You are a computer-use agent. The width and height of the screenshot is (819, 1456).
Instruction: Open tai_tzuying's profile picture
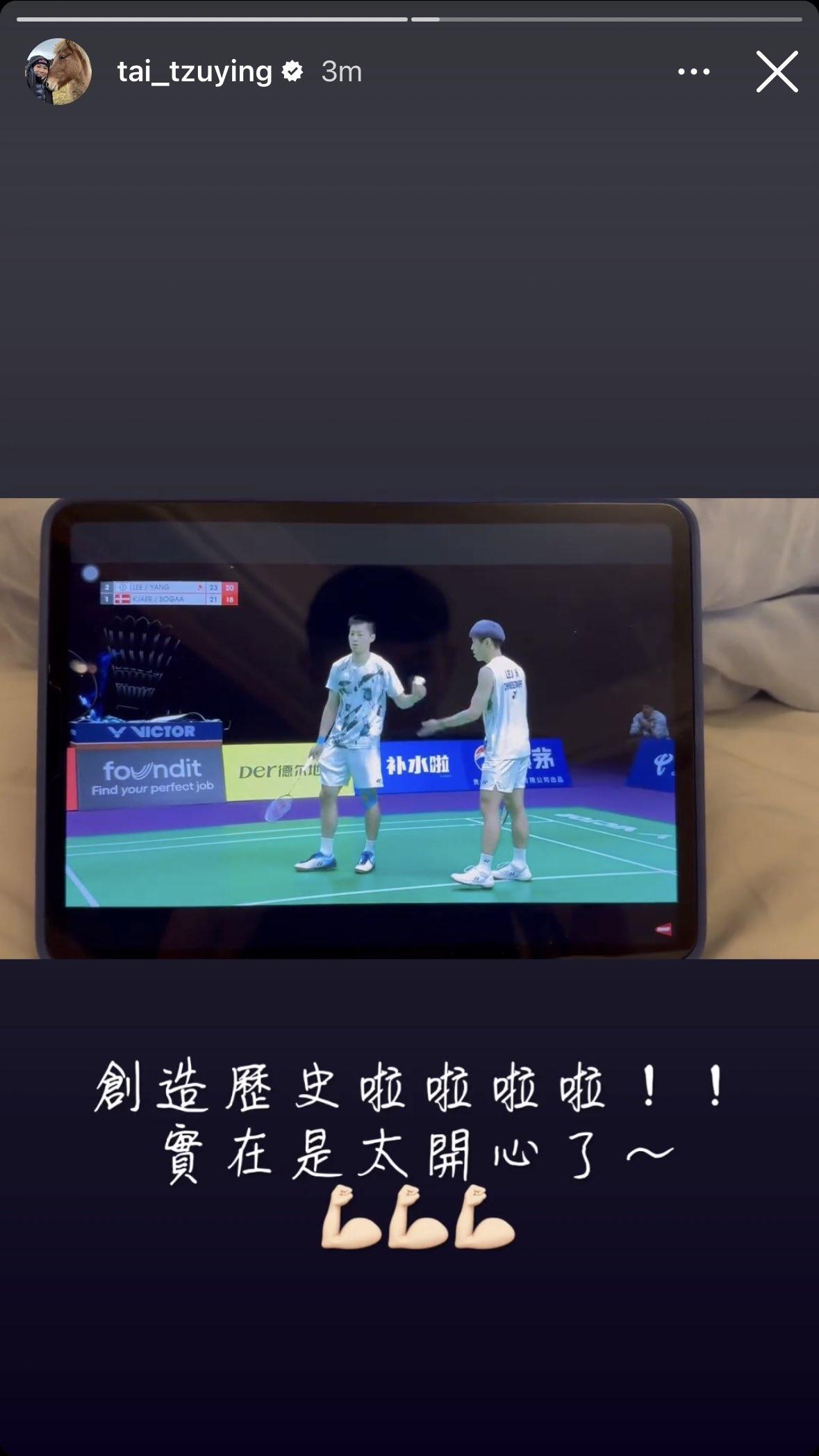pos(58,72)
